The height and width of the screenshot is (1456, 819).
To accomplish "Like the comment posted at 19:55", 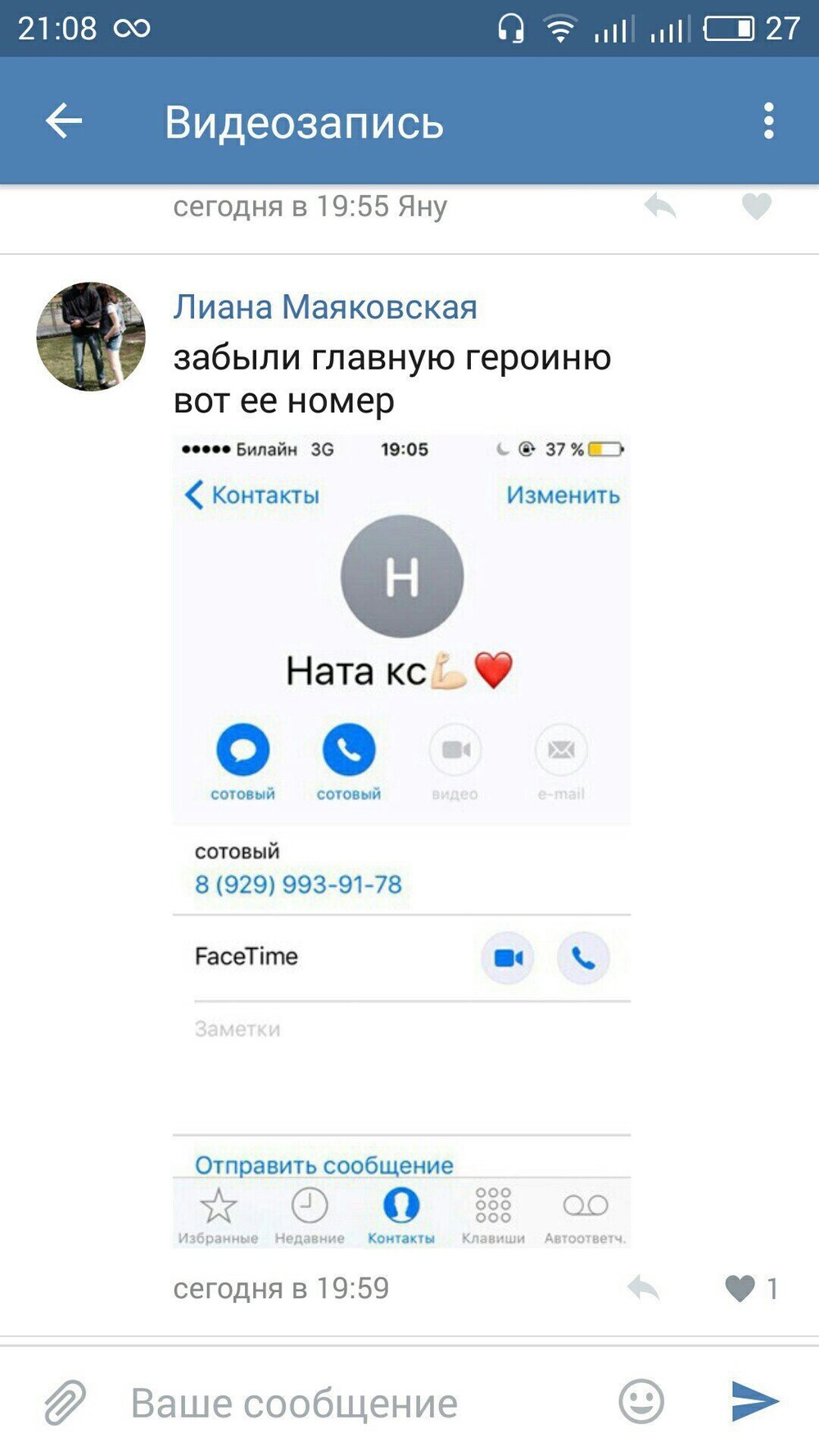I will pyautogui.click(x=756, y=206).
